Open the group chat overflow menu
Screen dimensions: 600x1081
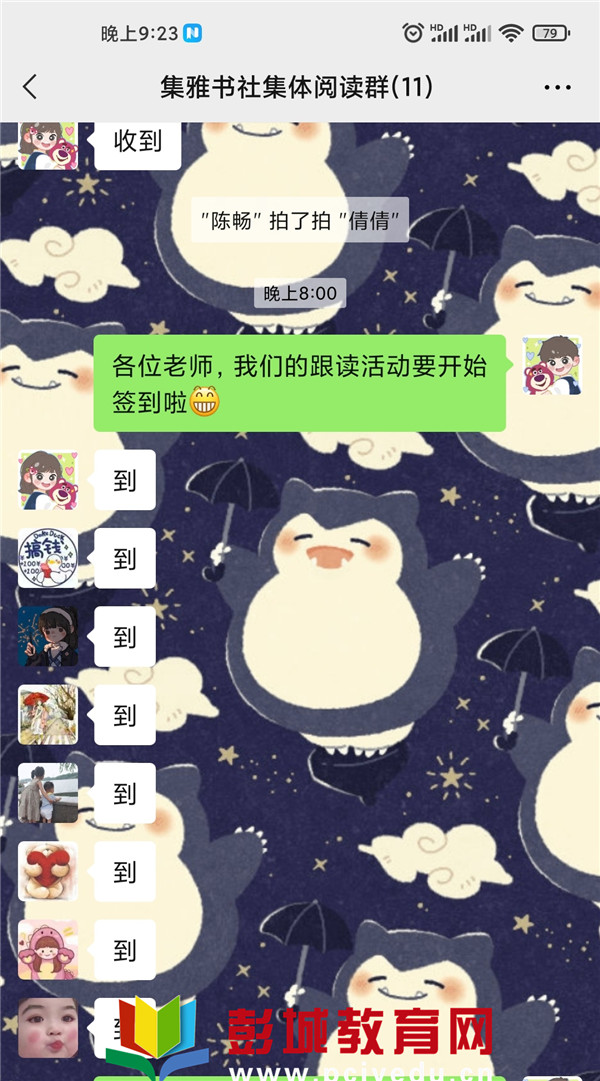click(x=557, y=87)
